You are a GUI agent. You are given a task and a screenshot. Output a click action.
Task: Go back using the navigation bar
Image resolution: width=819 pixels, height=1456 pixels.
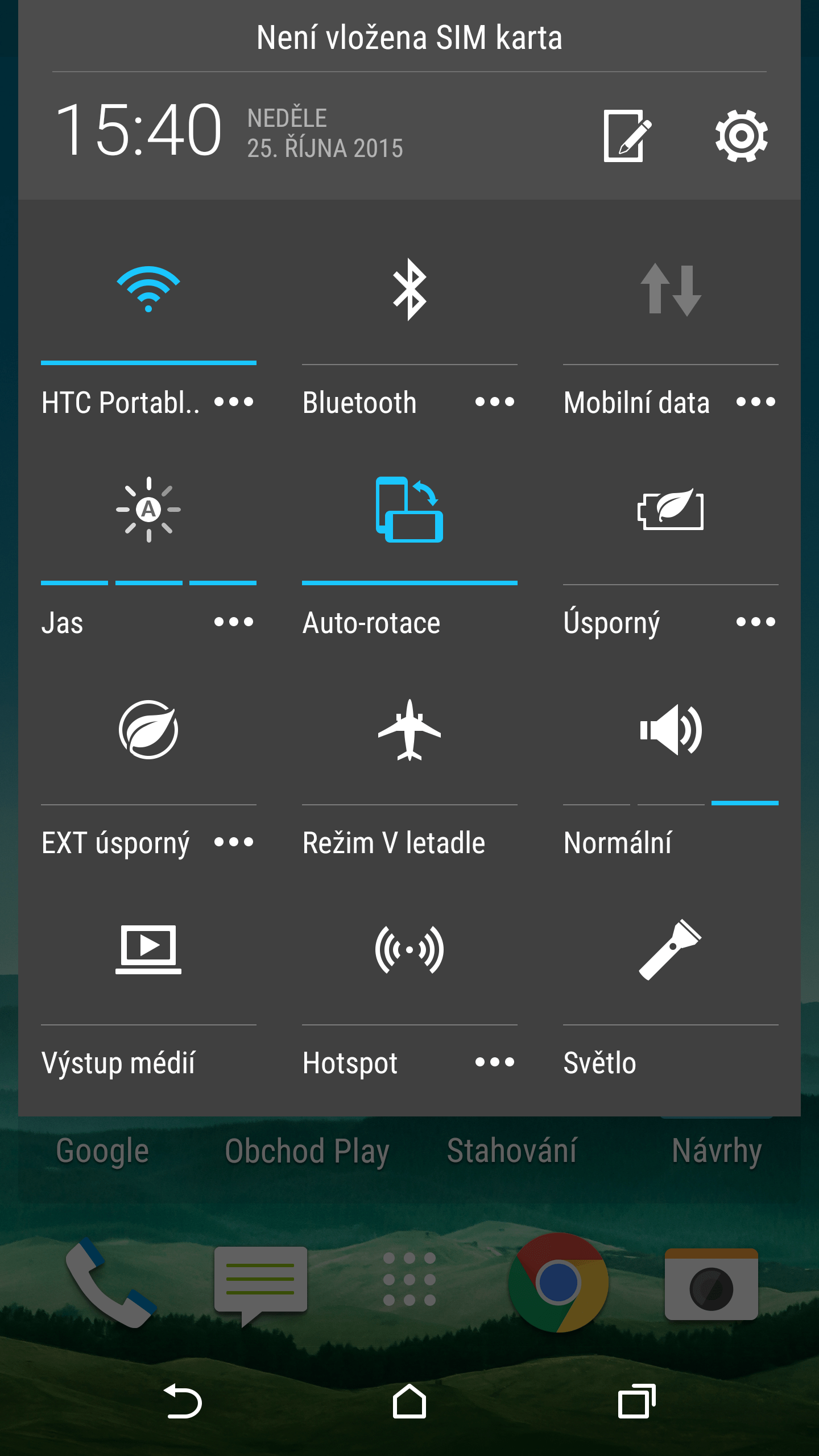point(182,1402)
